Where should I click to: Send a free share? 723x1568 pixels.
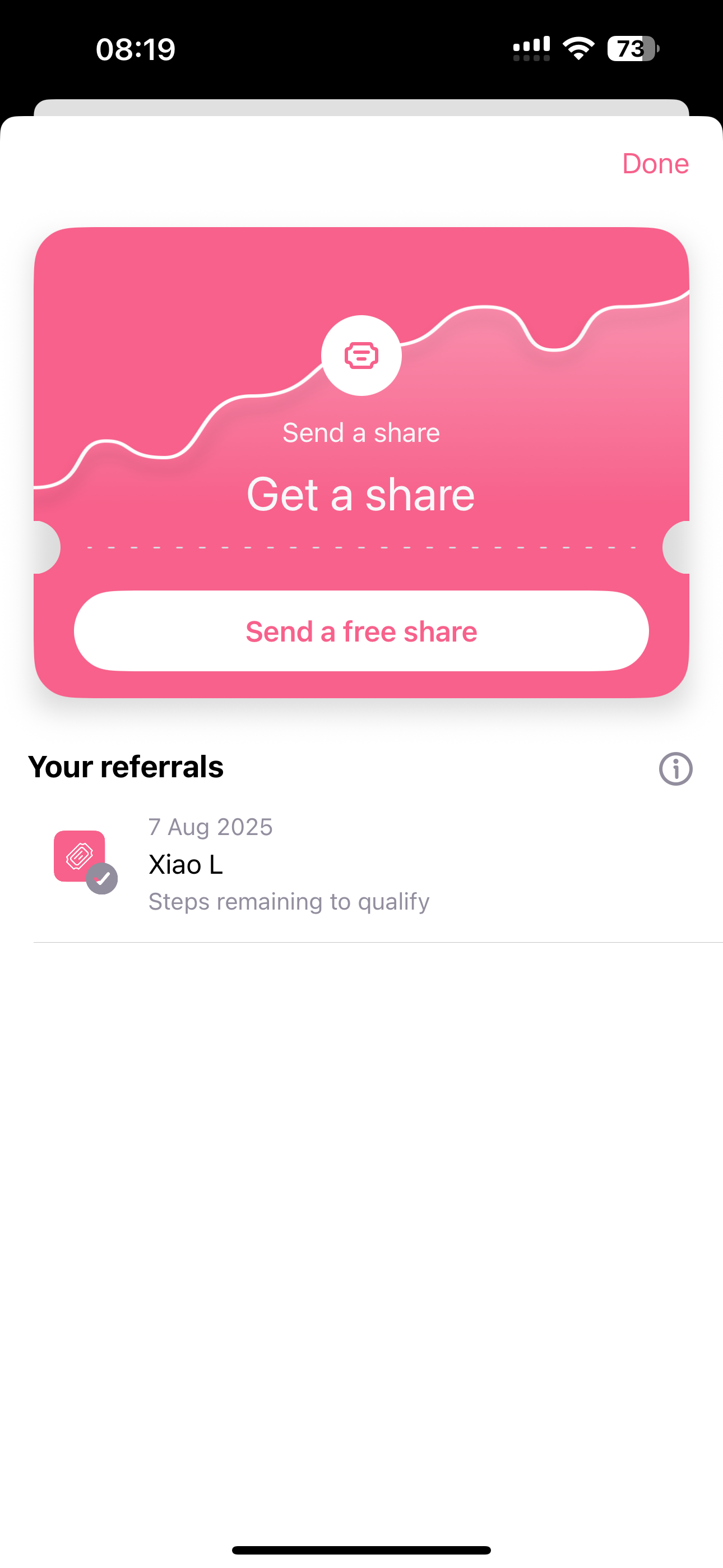[x=361, y=631]
